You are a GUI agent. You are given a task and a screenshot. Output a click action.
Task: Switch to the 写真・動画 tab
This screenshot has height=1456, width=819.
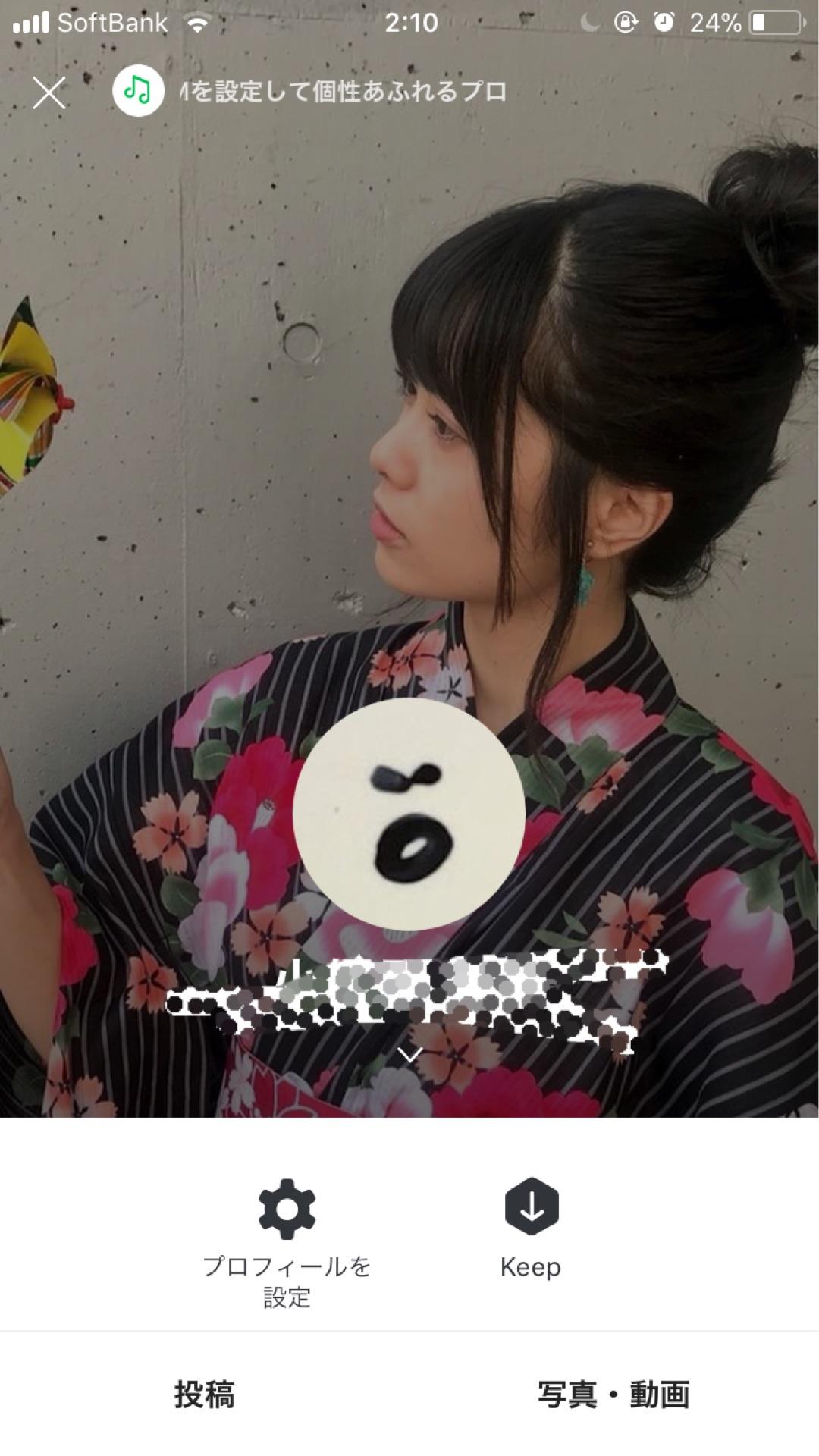[x=613, y=1394]
